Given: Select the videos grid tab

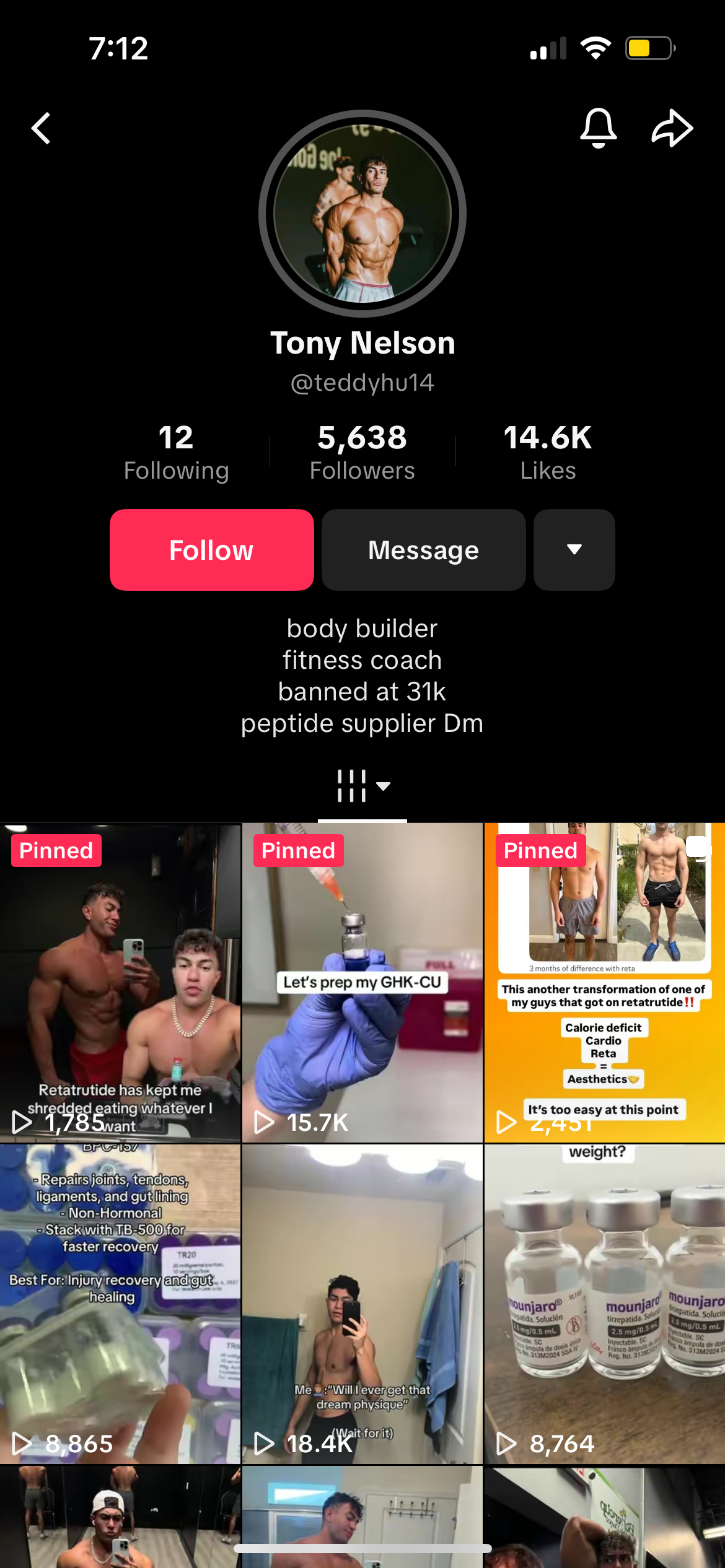Looking at the screenshot, I should (x=362, y=786).
